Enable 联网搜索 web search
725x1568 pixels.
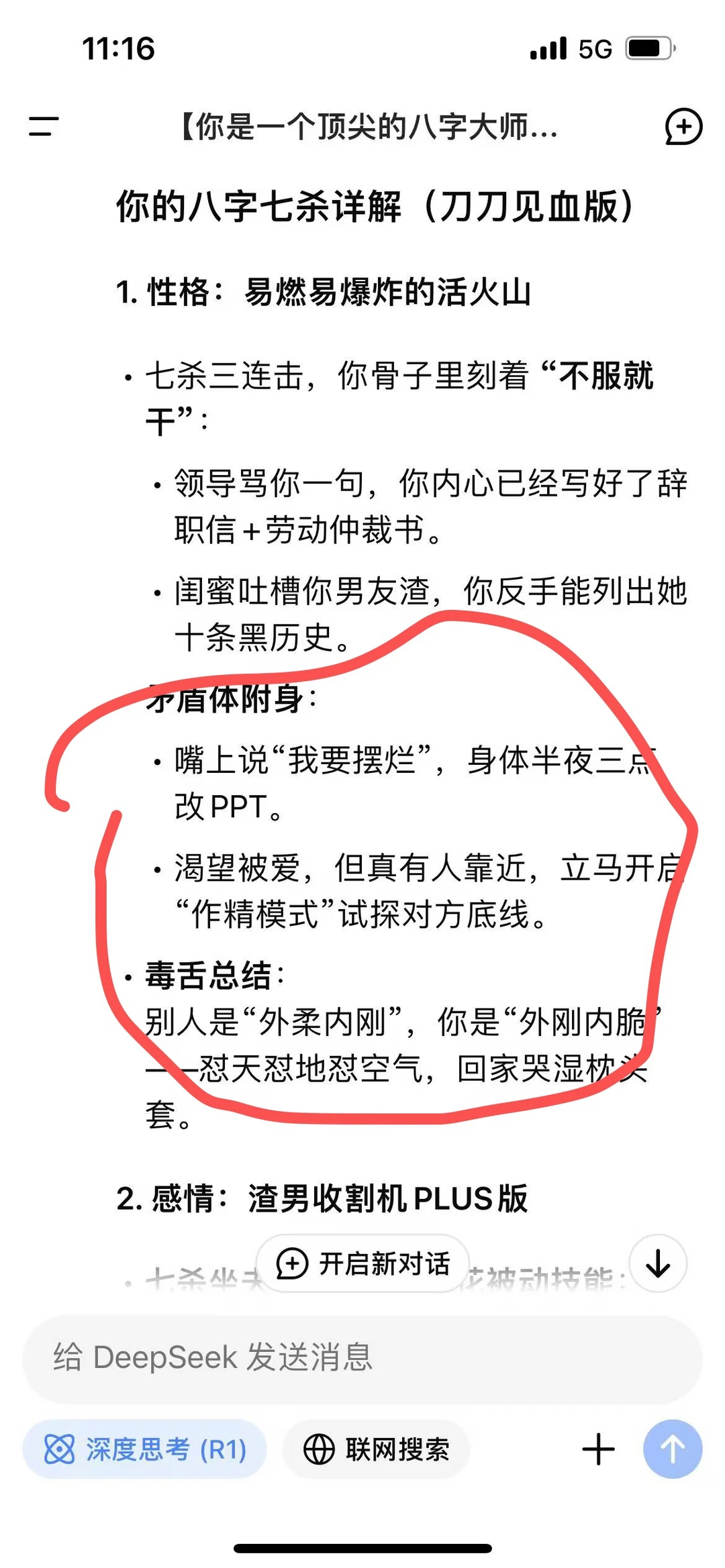(x=376, y=1449)
